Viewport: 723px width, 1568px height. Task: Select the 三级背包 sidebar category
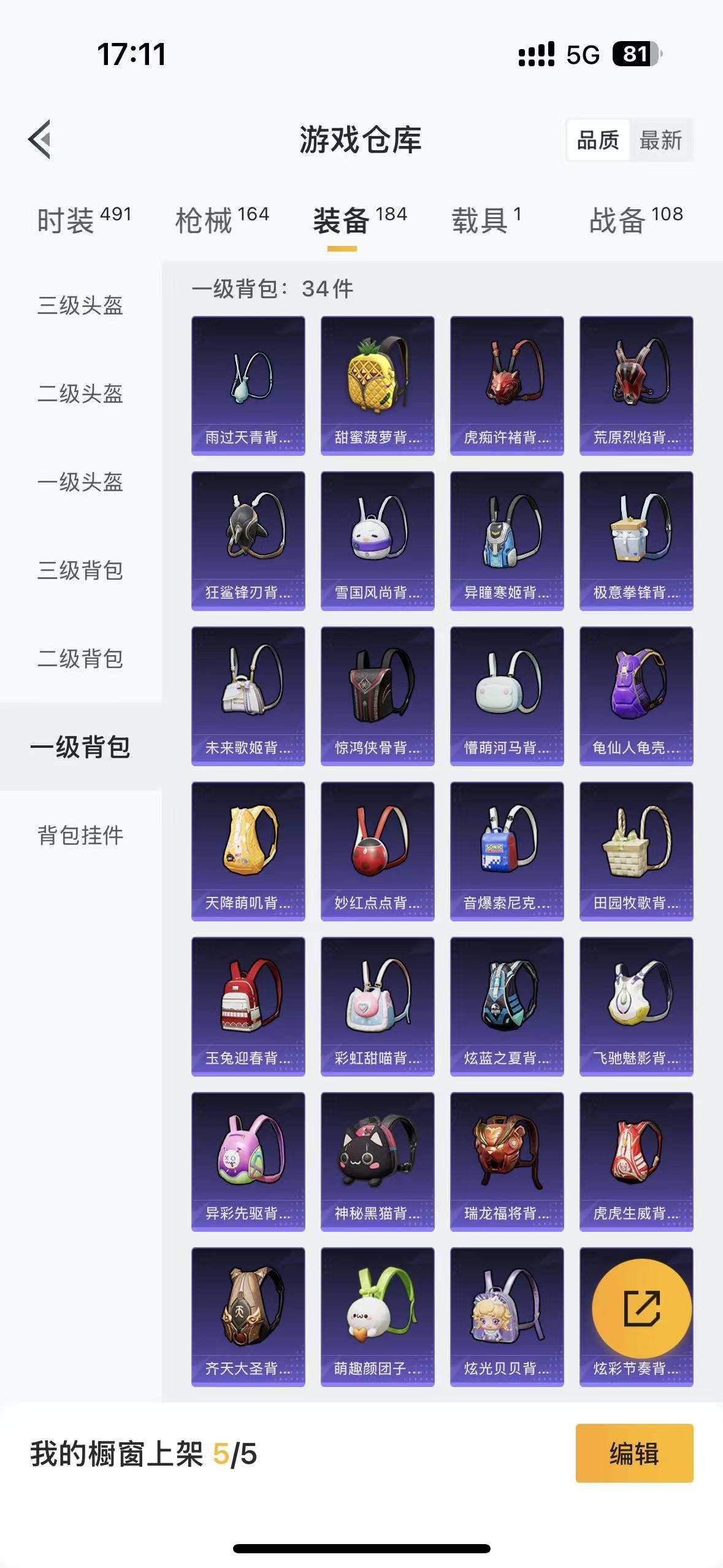click(x=80, y=571)
